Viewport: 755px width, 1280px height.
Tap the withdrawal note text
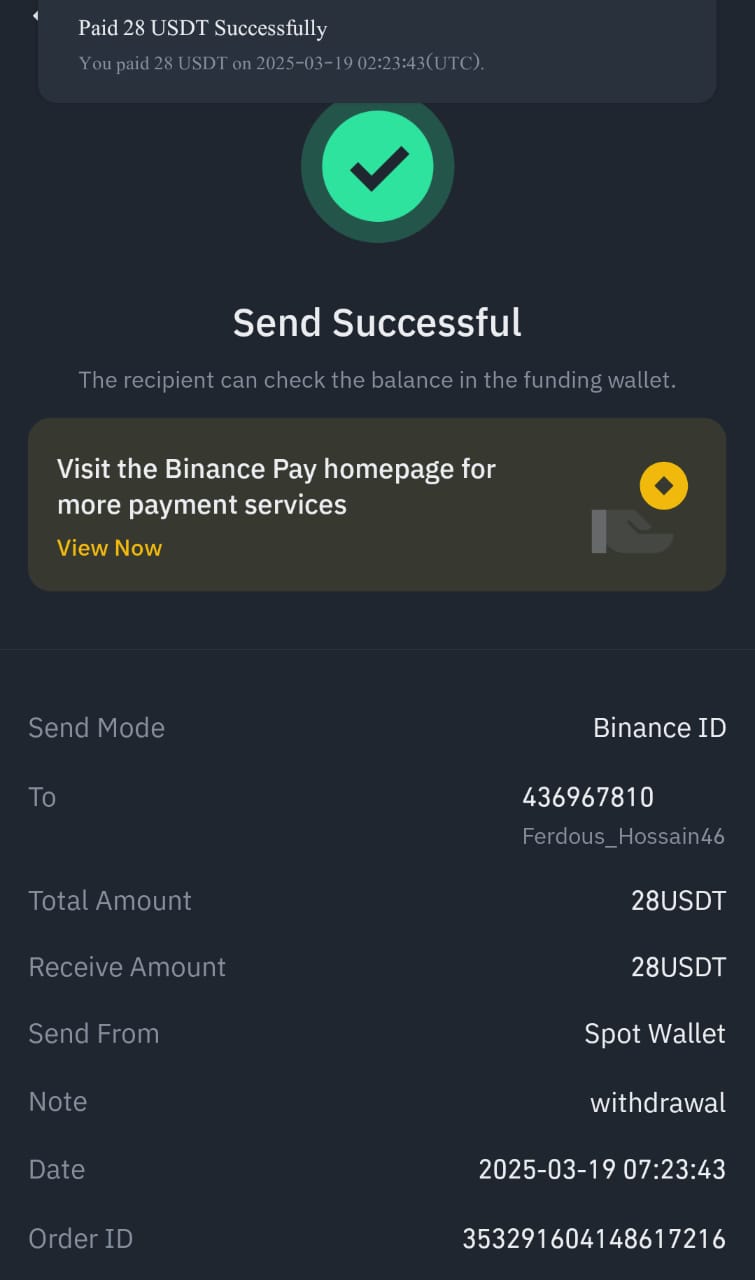pyautogui.click(x=658, y=1102)
